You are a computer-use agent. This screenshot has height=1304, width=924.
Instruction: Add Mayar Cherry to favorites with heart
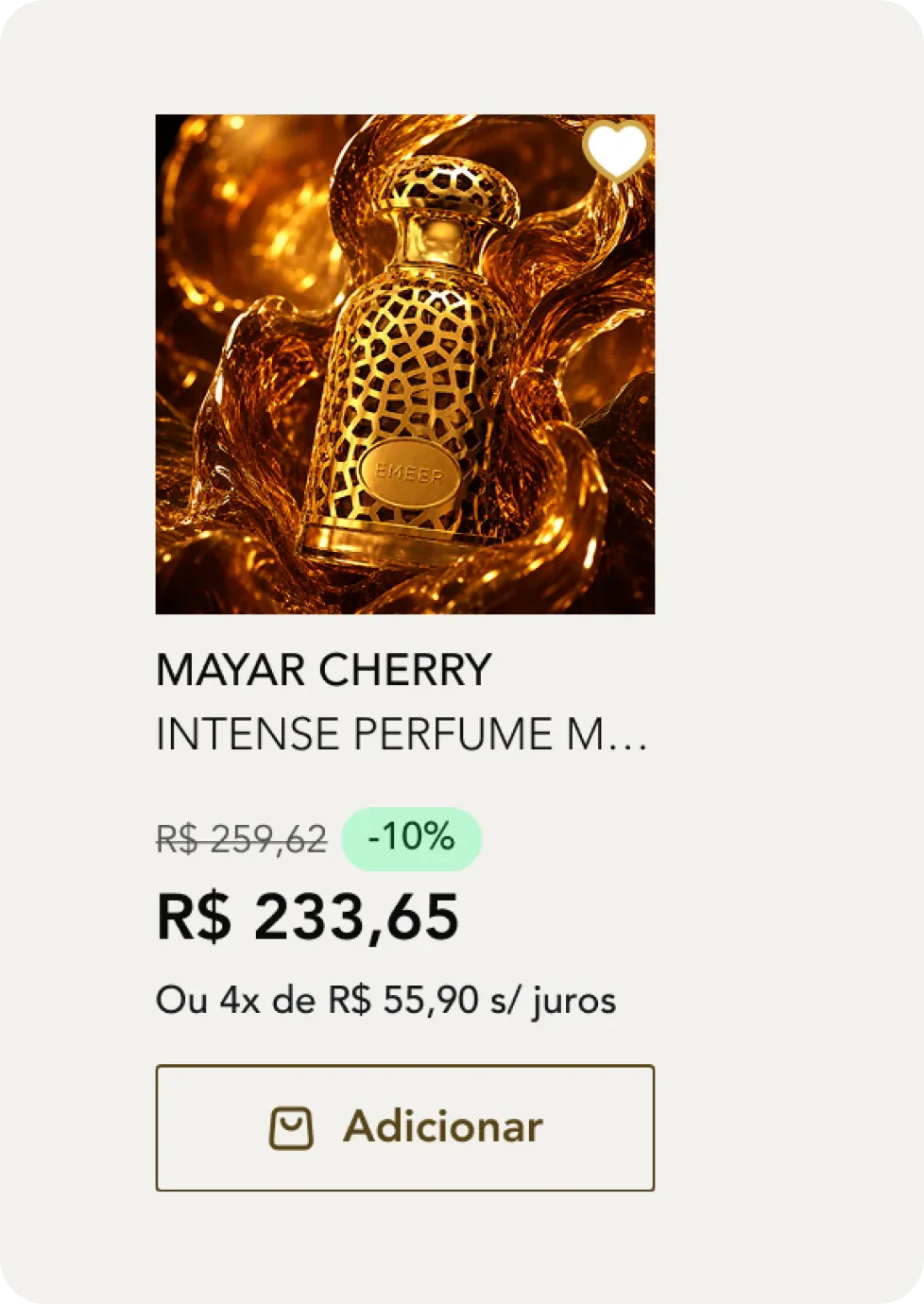coord(616,150)
